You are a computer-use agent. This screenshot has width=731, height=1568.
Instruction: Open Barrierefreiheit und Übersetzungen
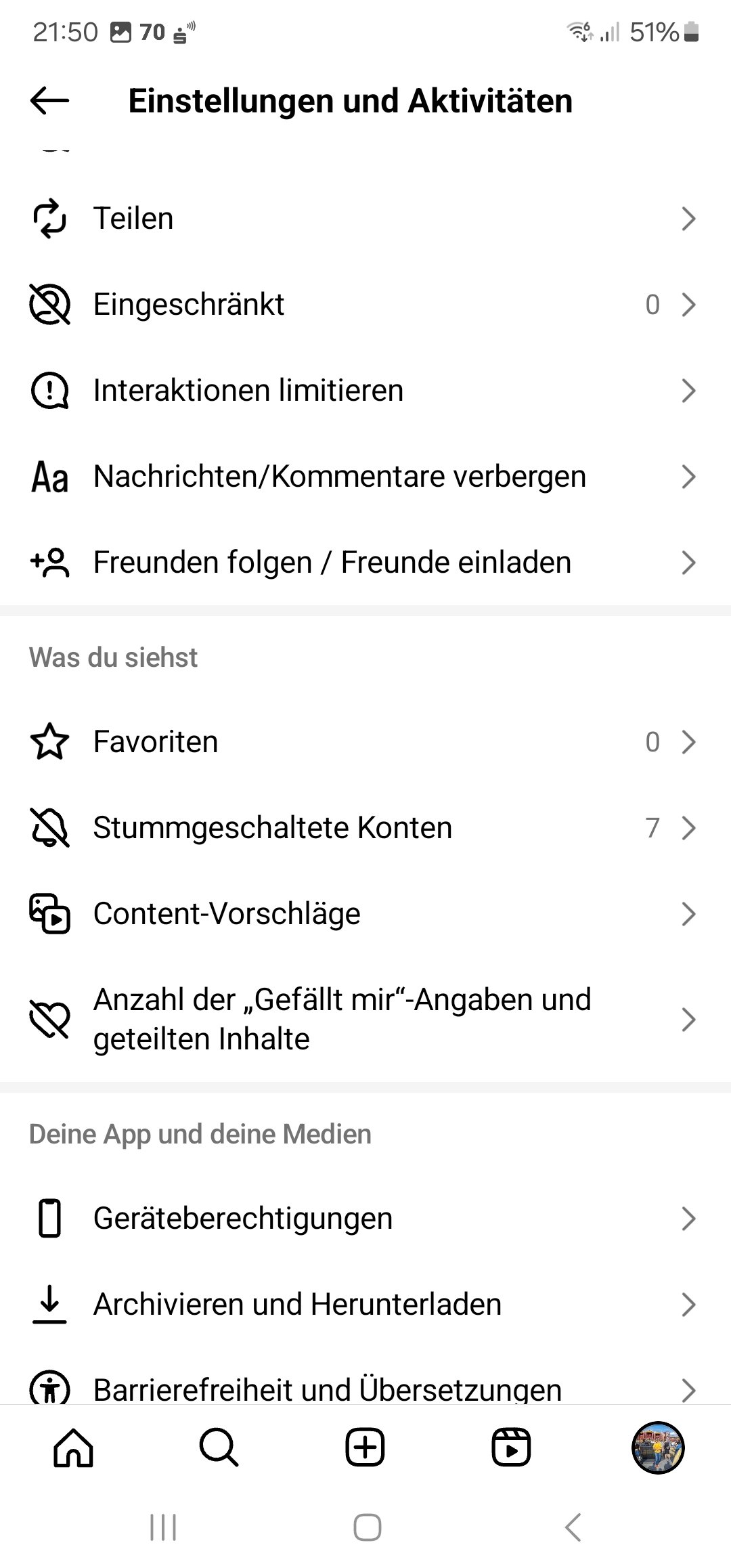[x=365, y=1388]
